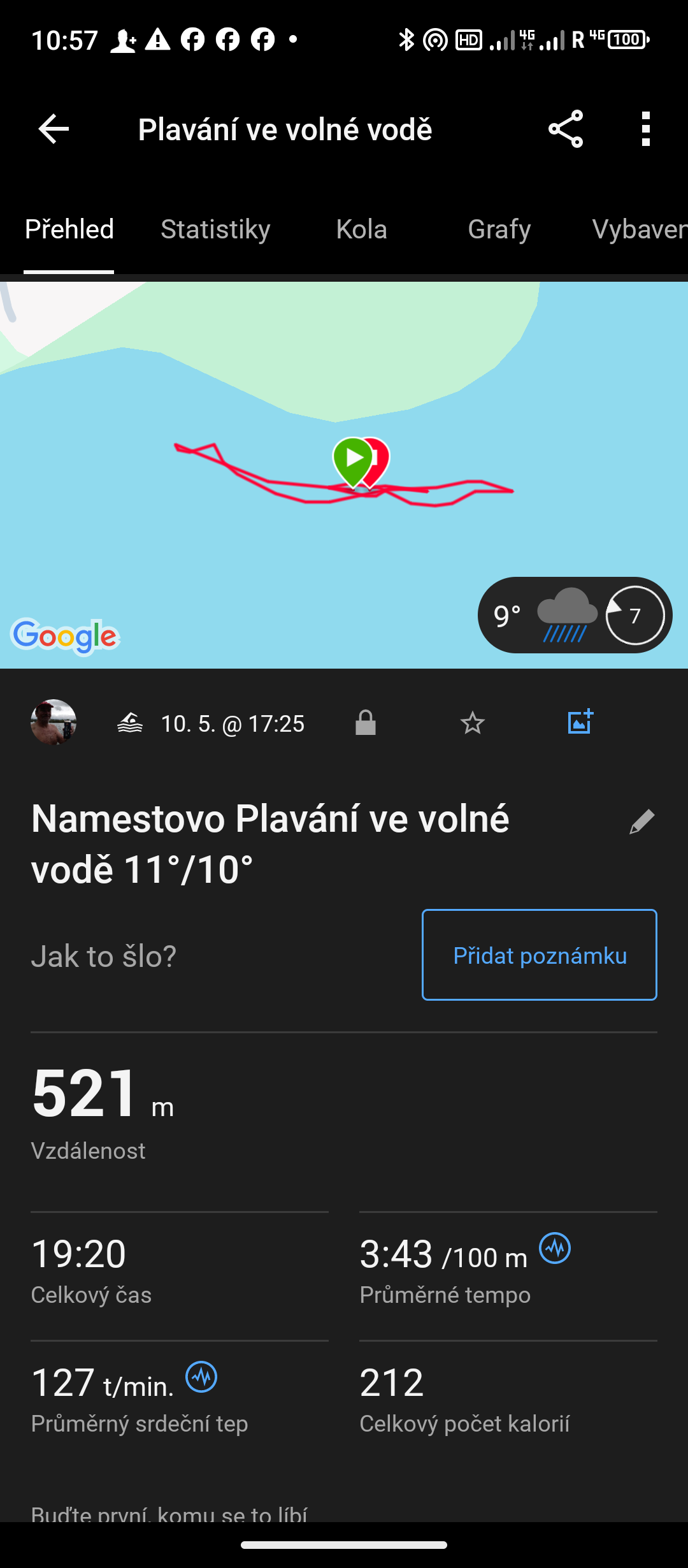Open the 9° weather details badge
Image resolution: width=688 pixels, height=1568 pixels.
coord(575,615)
